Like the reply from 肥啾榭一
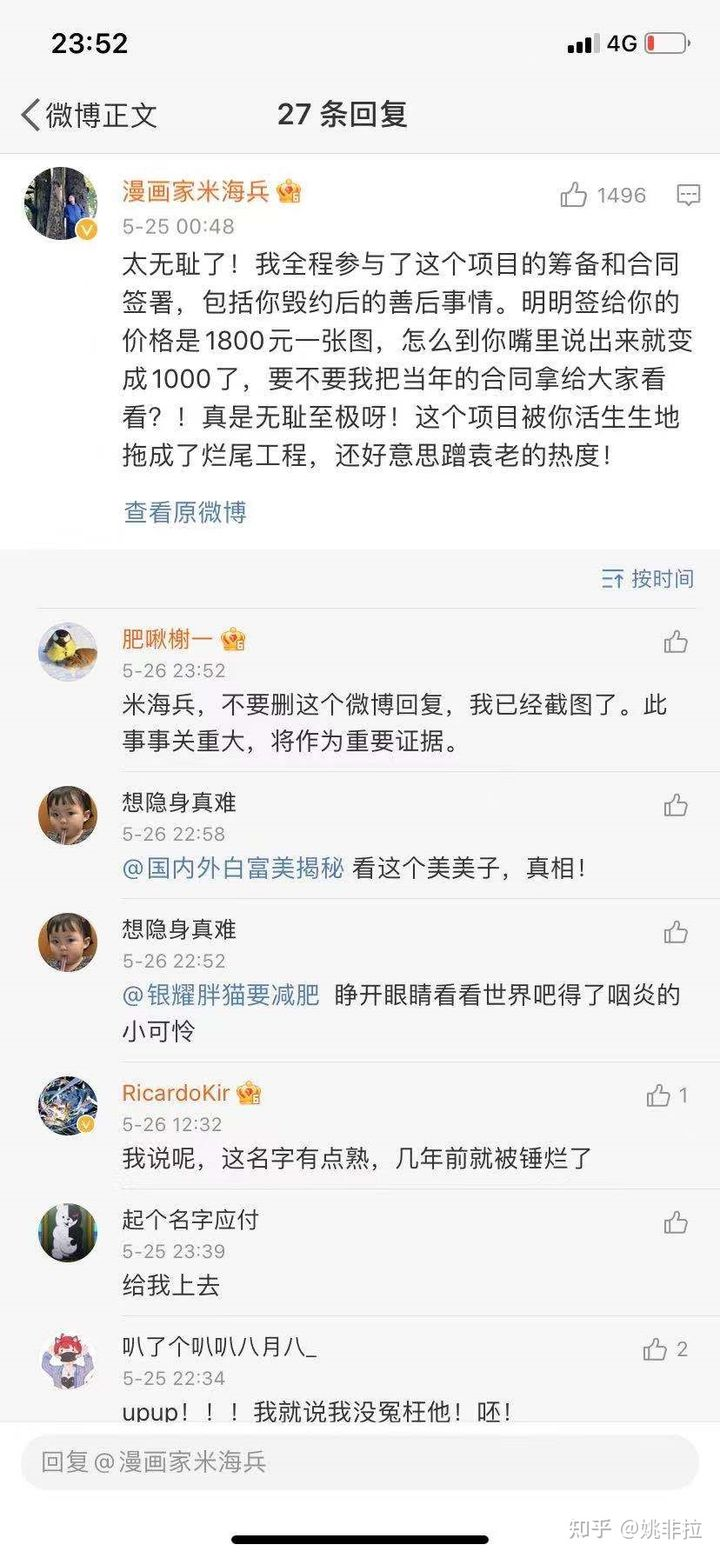 pos(676,642)
